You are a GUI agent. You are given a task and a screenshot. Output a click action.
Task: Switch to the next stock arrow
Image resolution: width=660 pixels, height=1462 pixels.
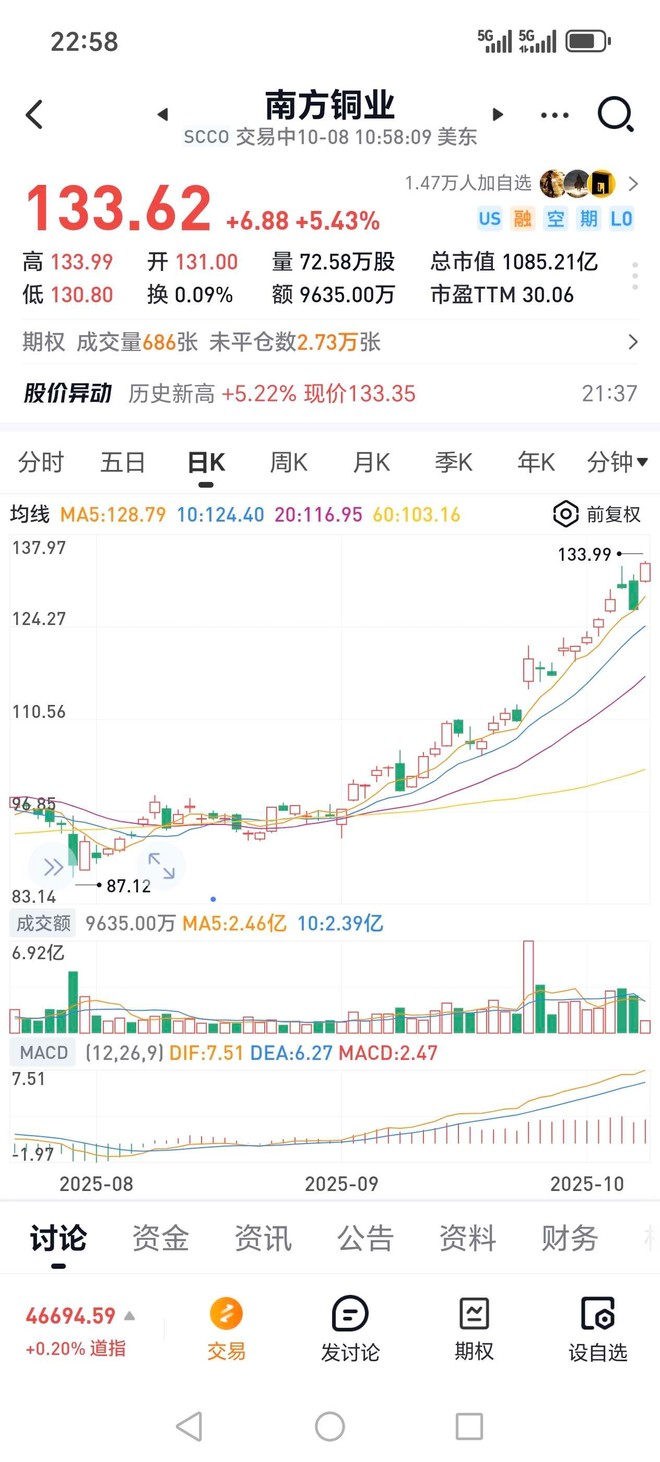pyautogui.click(x=497, y=115)
